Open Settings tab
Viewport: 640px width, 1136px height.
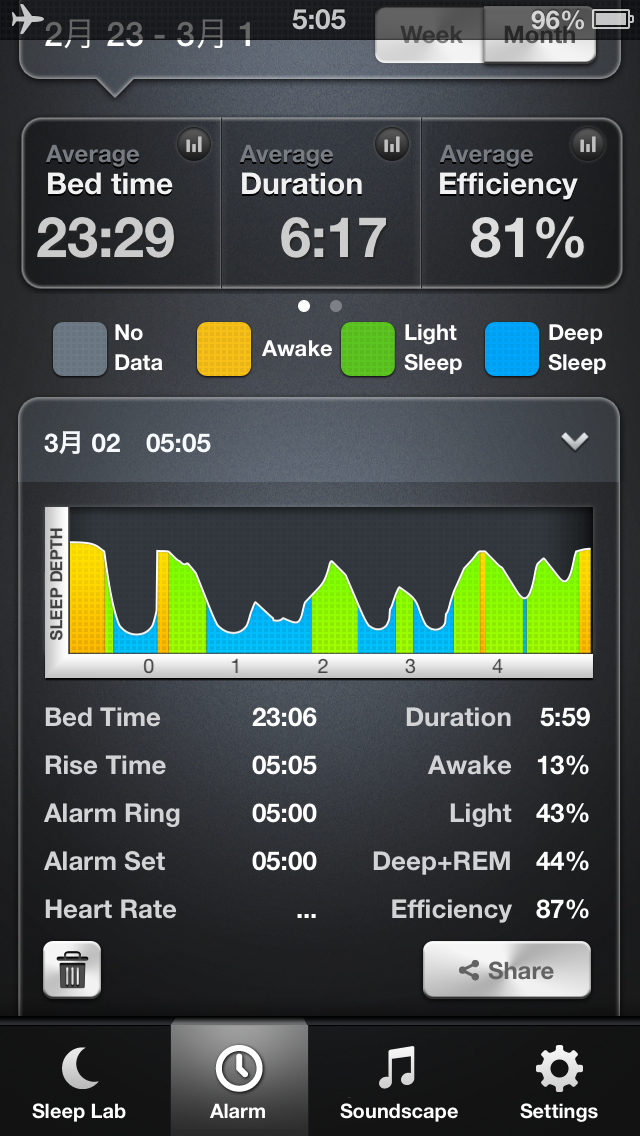(559, 1077)
